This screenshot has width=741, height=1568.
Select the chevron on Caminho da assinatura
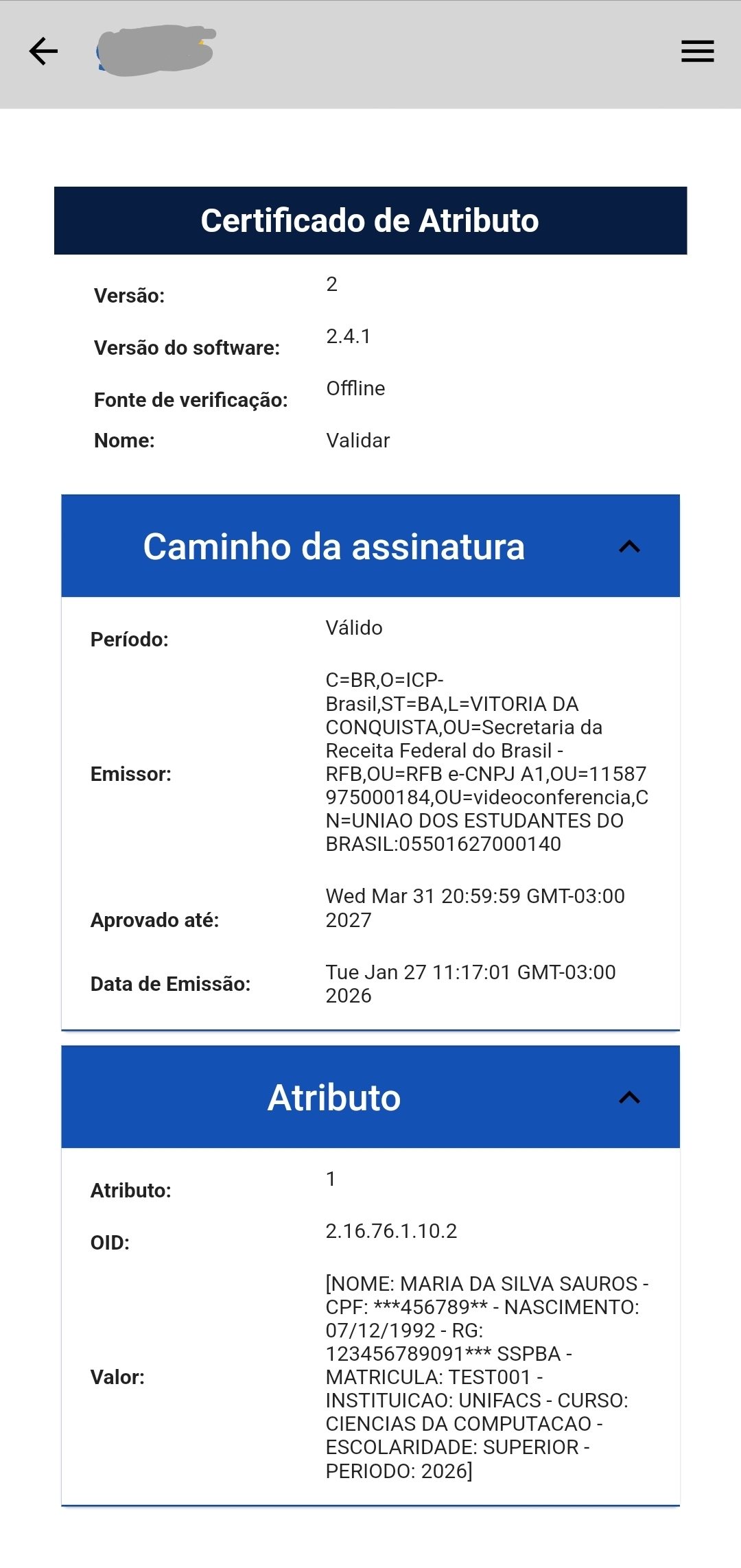coord(628,547)
